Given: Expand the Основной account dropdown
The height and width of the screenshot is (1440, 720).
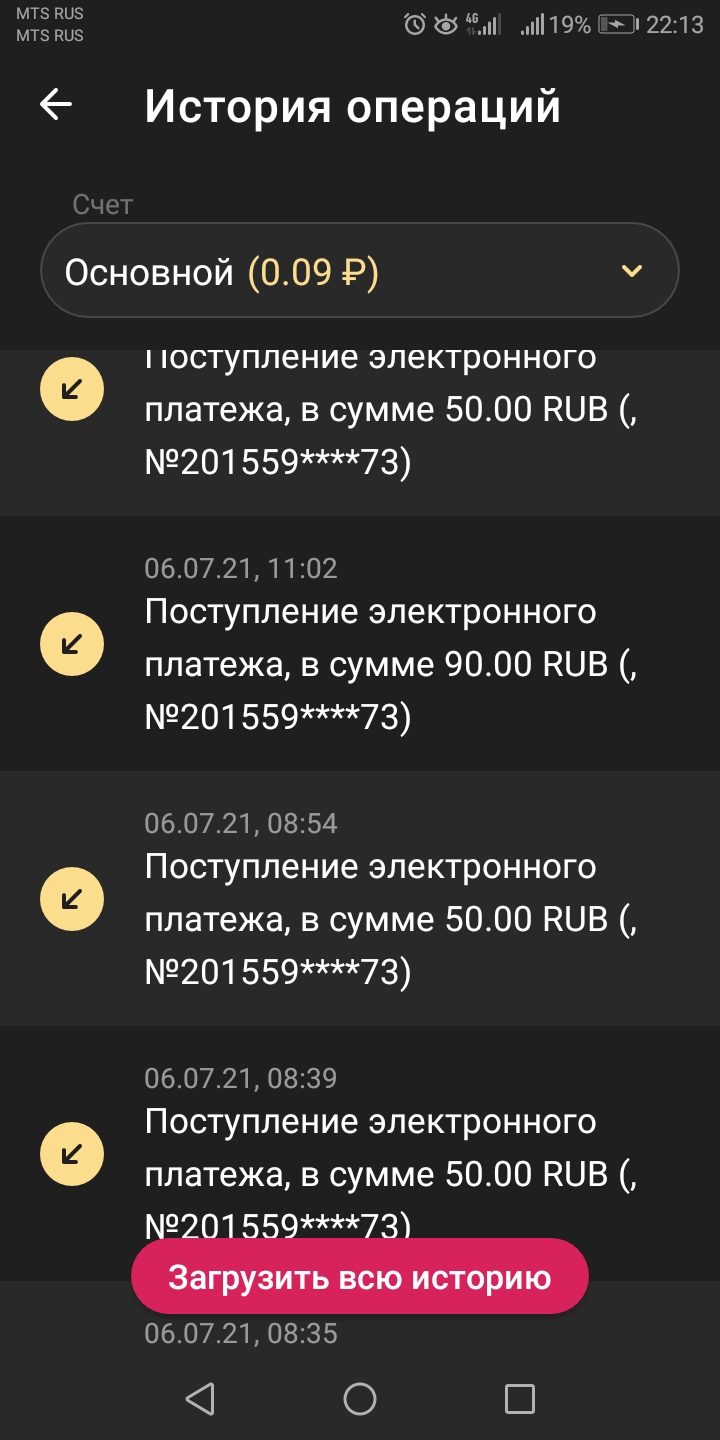Looking at the screenshot, I should (x=360, y=271).
